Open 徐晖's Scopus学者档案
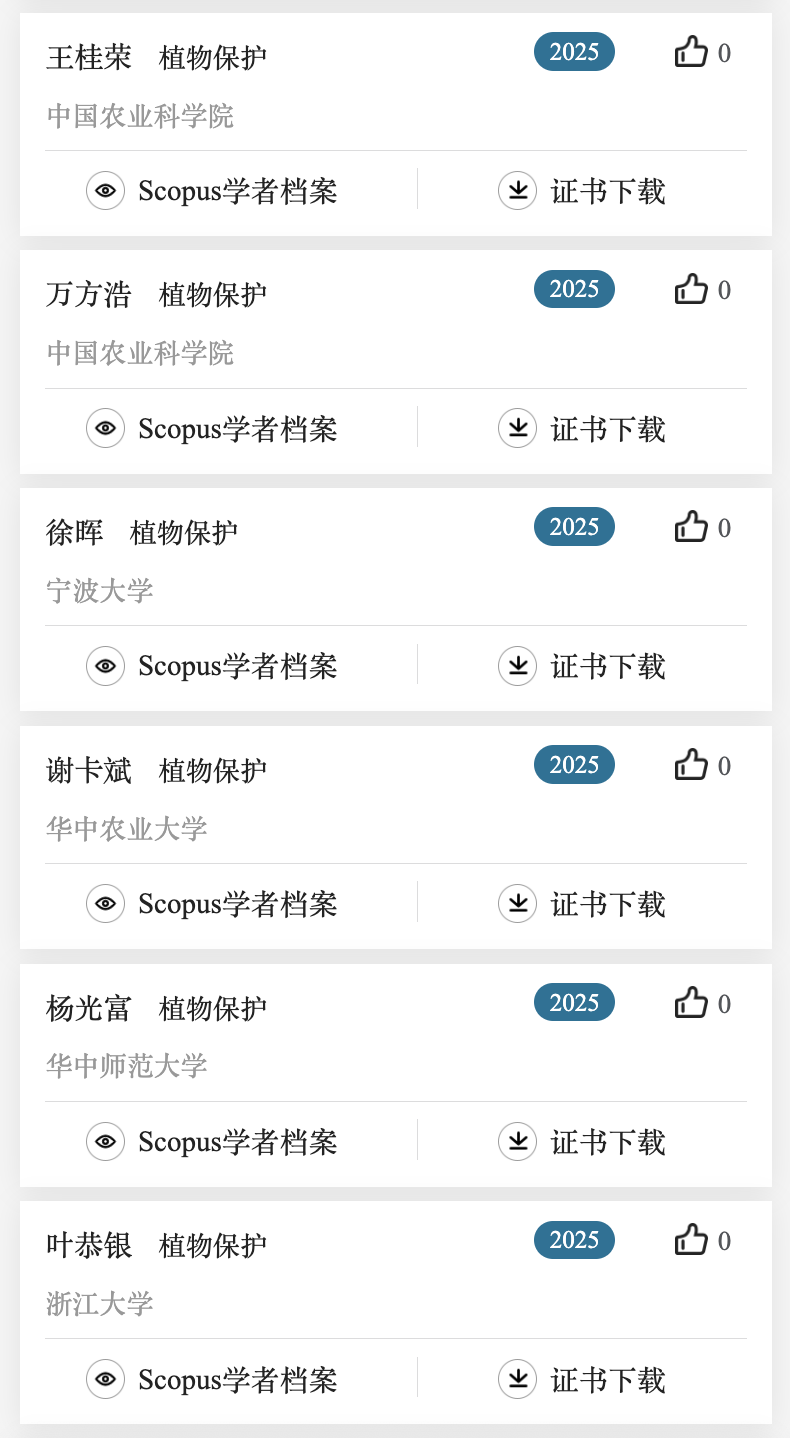The width and height of the screenshot is (790, 1438). [212, 666]
